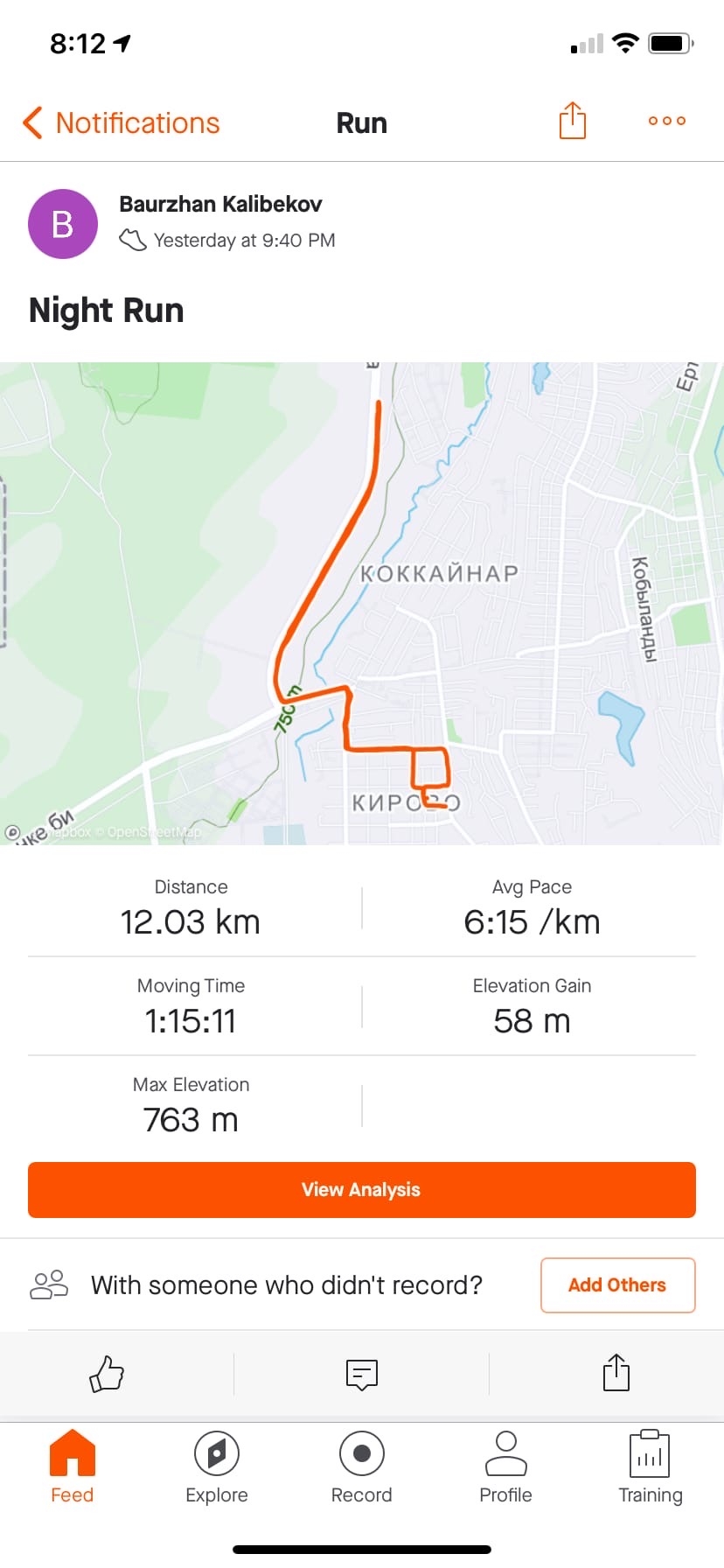Switch to the Explore tab

(x=217, y=1466)
